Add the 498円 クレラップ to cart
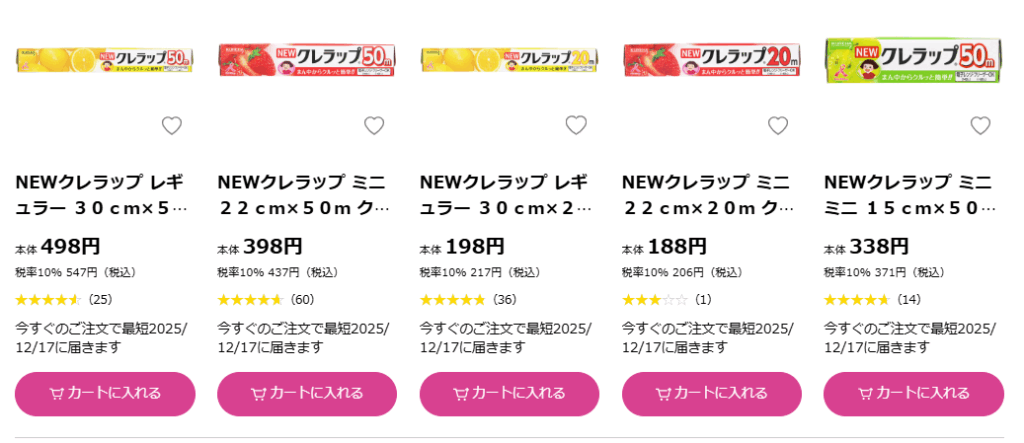The height and width of the screenshot is (443, 1024). coord(105,393)
